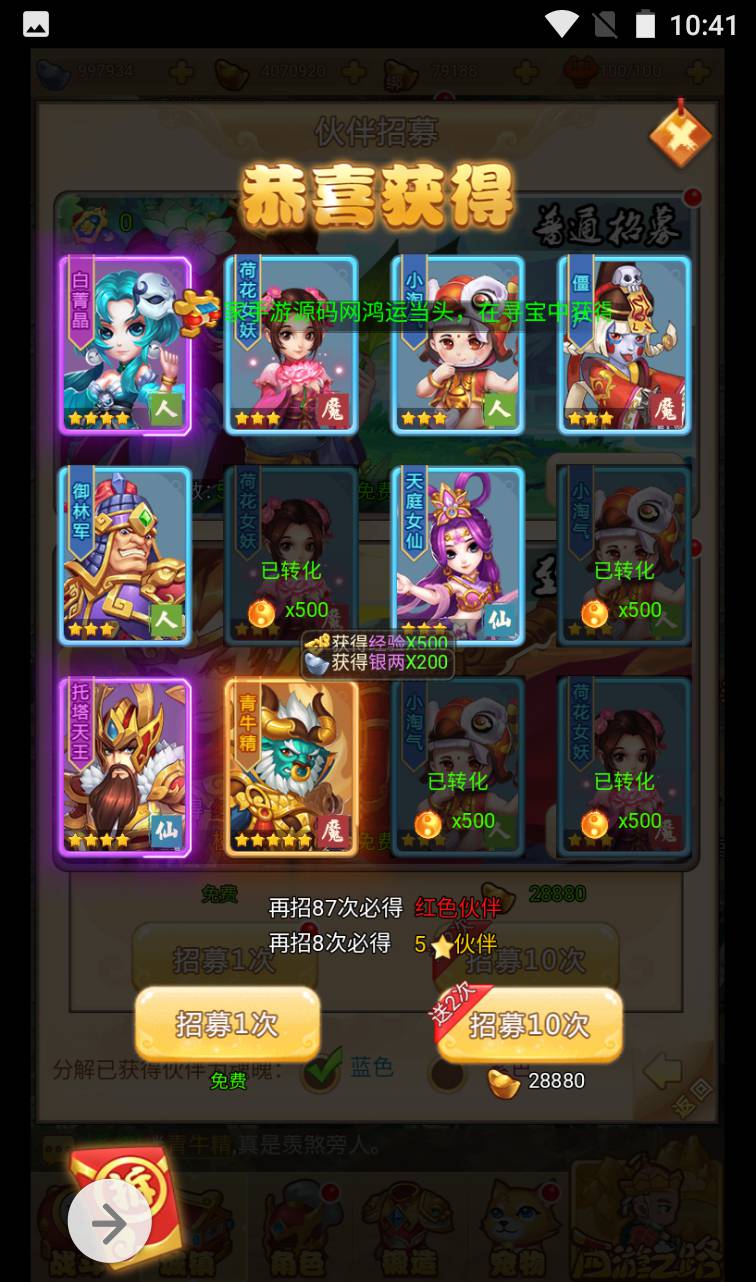756x1282 pixels.
Task: Tap the 招募1次 free recruit button
Action: click(227, 1024)
